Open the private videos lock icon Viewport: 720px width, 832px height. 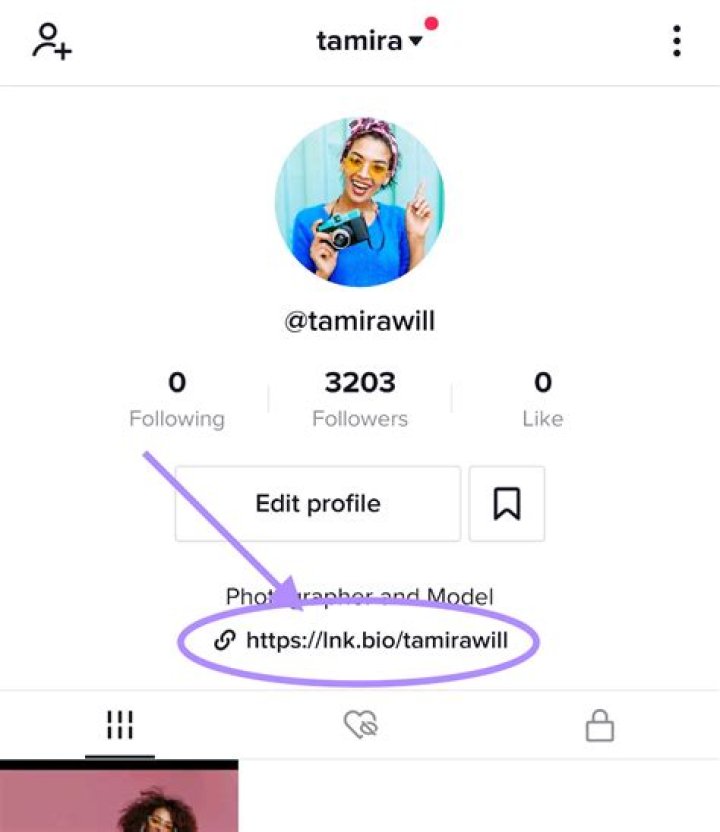(x=601, y=725)
